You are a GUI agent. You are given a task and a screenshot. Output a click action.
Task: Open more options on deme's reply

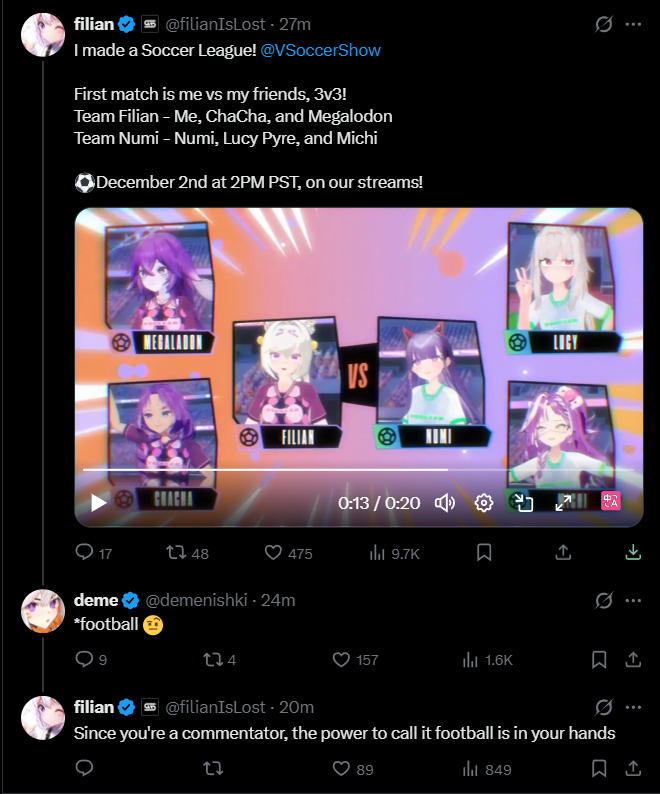632,600
